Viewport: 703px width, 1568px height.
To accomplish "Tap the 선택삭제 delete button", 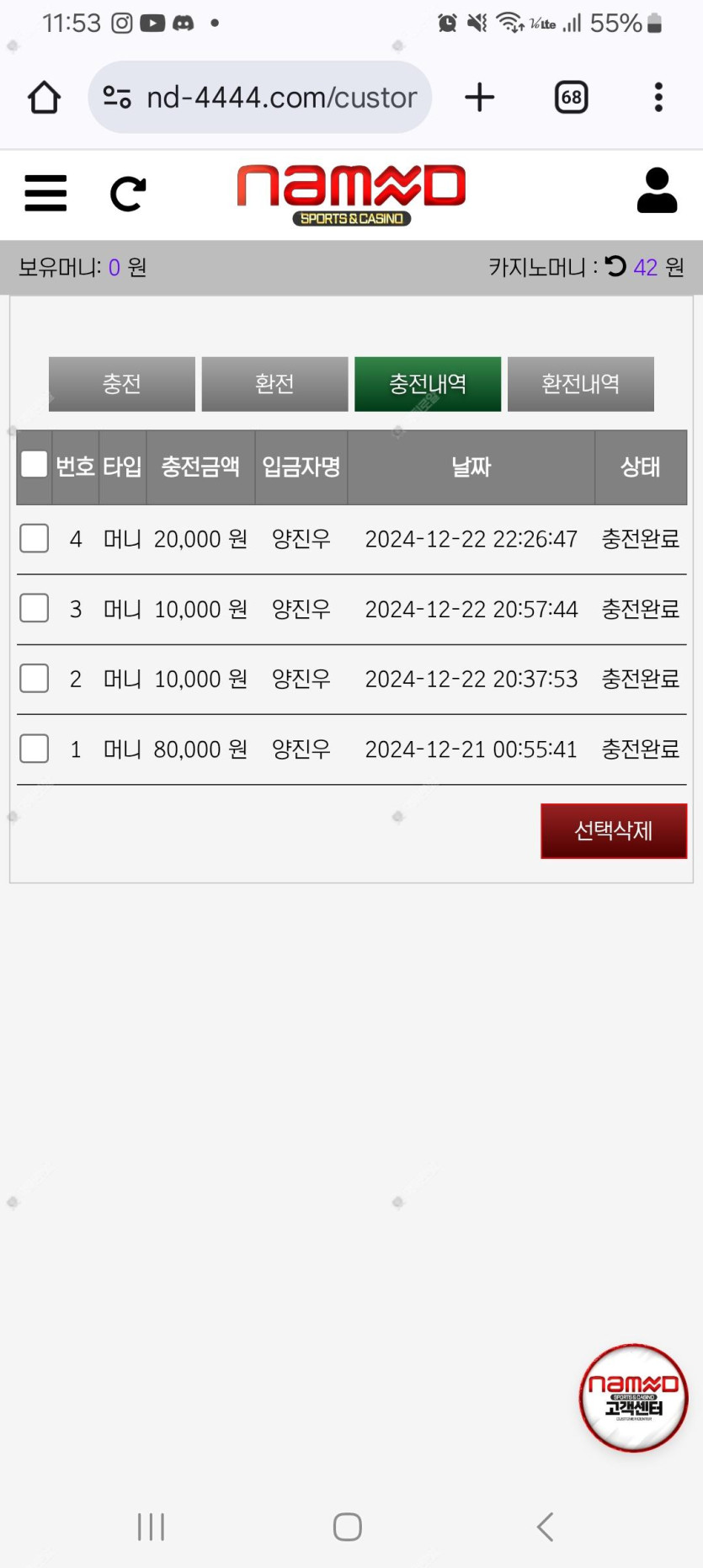I will point(614,831).
